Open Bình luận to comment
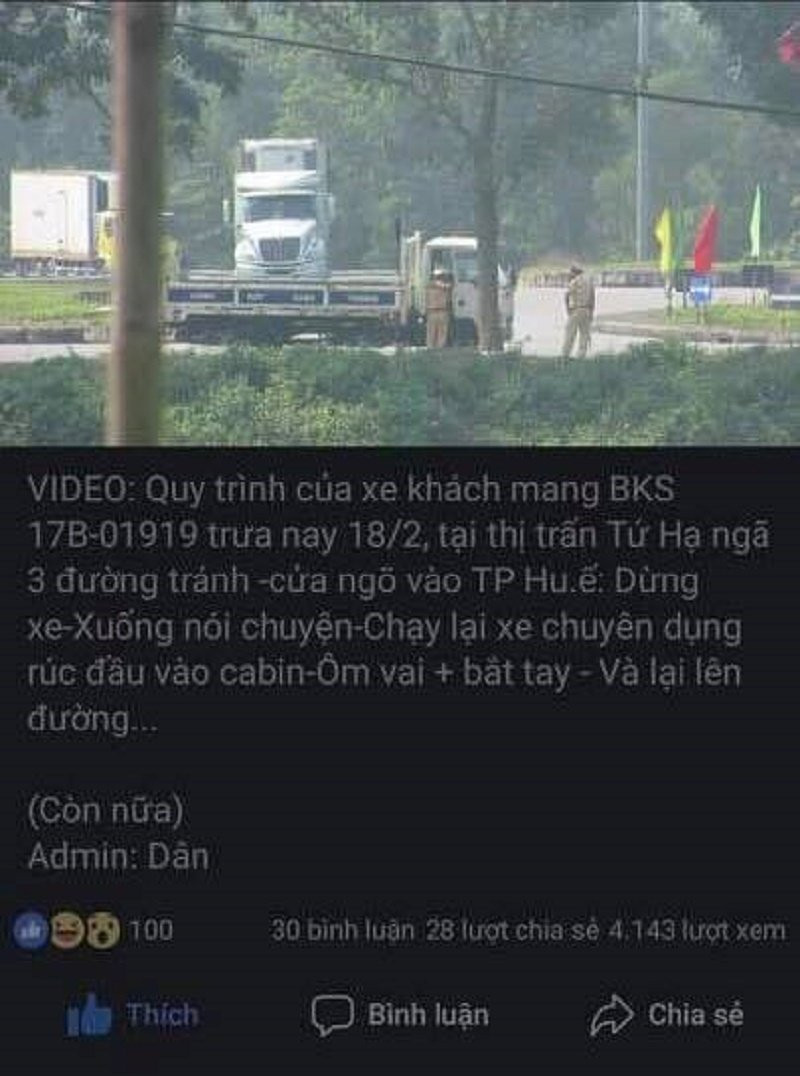 point(400,1015)
